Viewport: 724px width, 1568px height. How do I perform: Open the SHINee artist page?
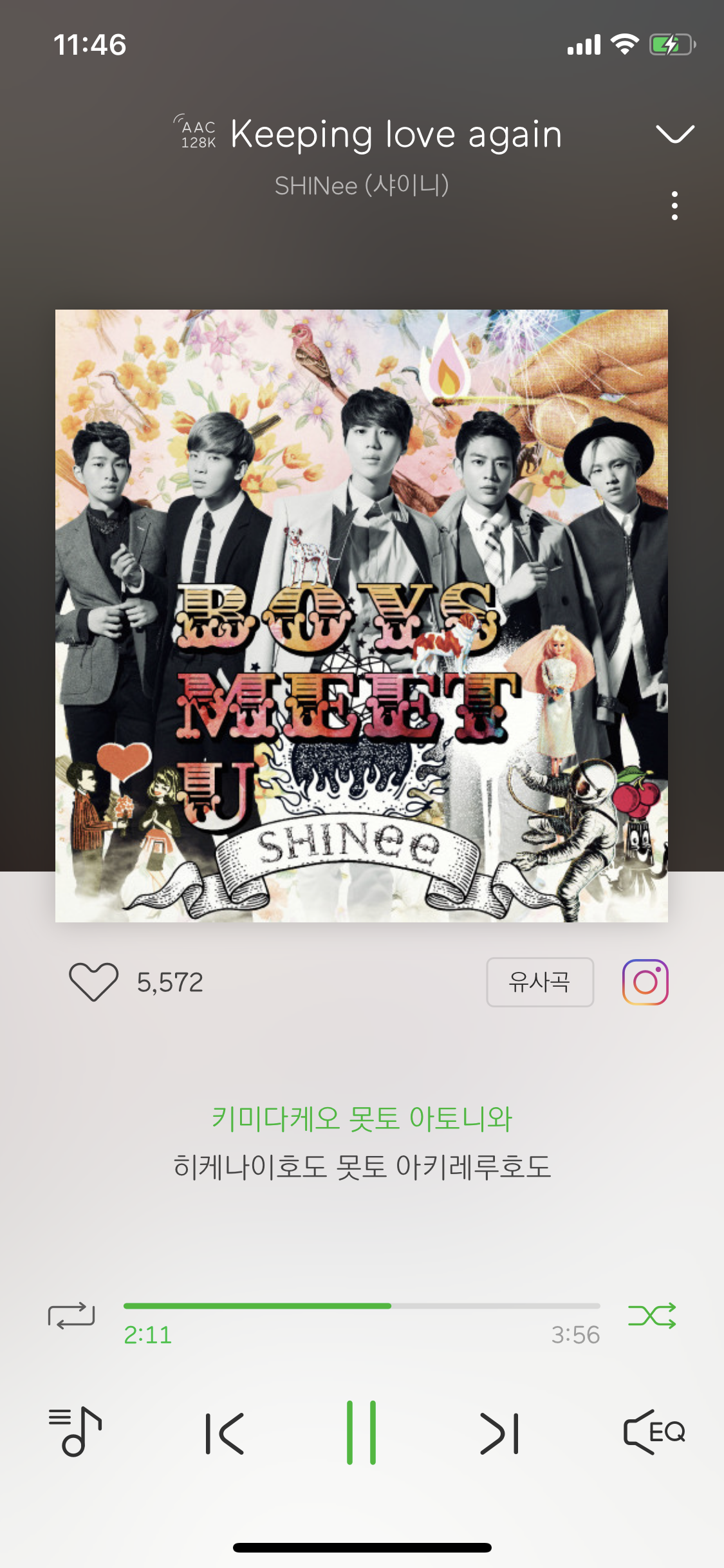(362, 185)
